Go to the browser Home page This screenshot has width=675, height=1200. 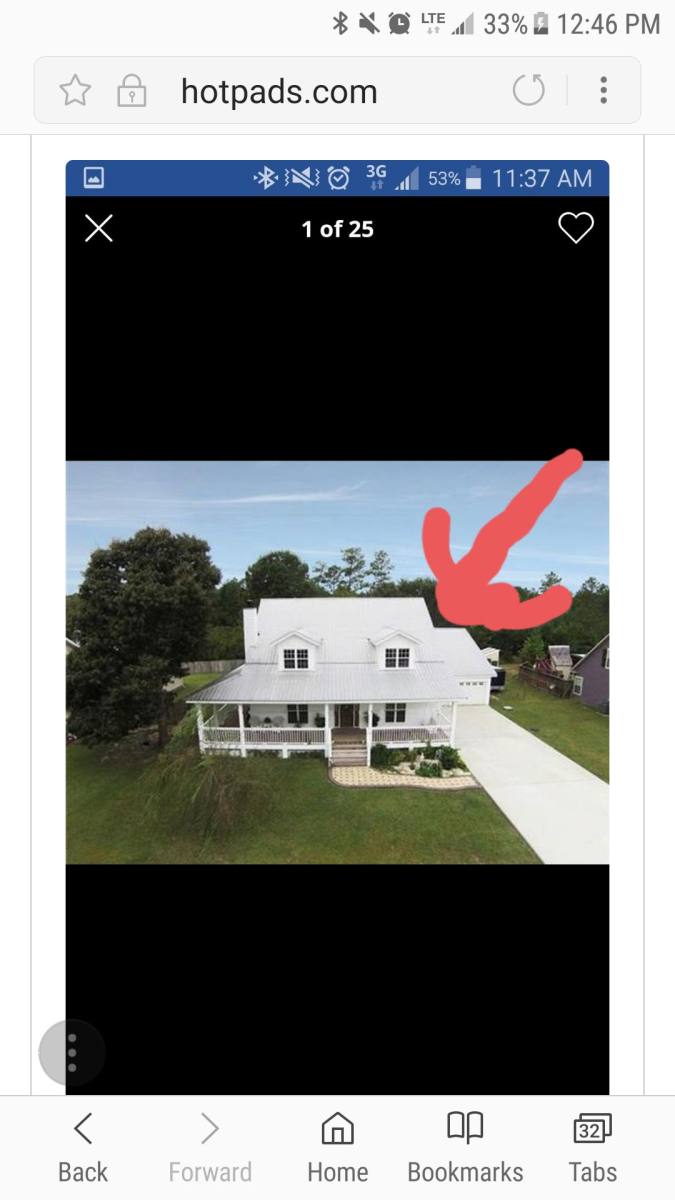click(337, 1149)
